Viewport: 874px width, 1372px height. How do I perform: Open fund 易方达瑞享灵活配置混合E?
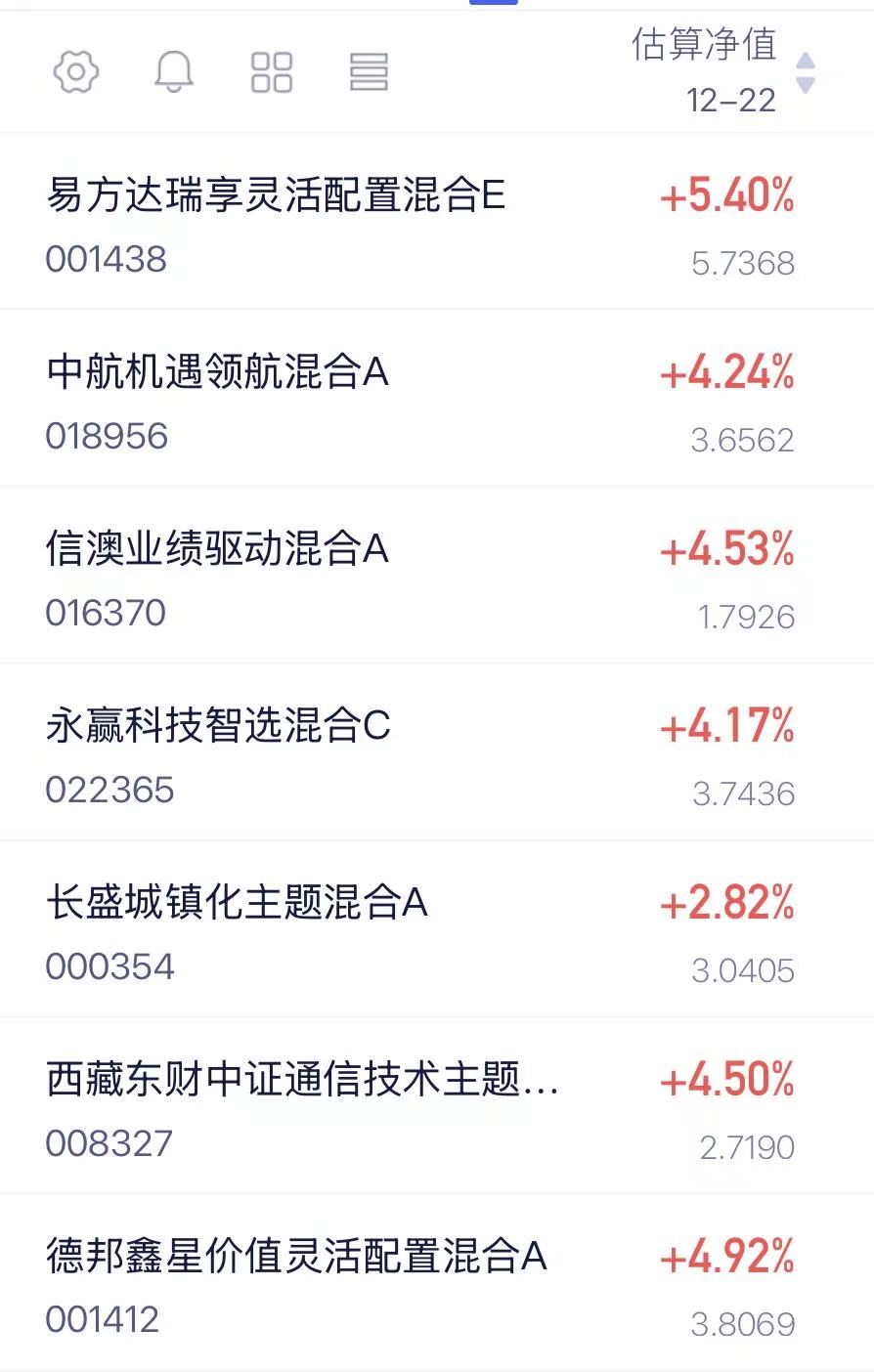[x=437, y=222]
